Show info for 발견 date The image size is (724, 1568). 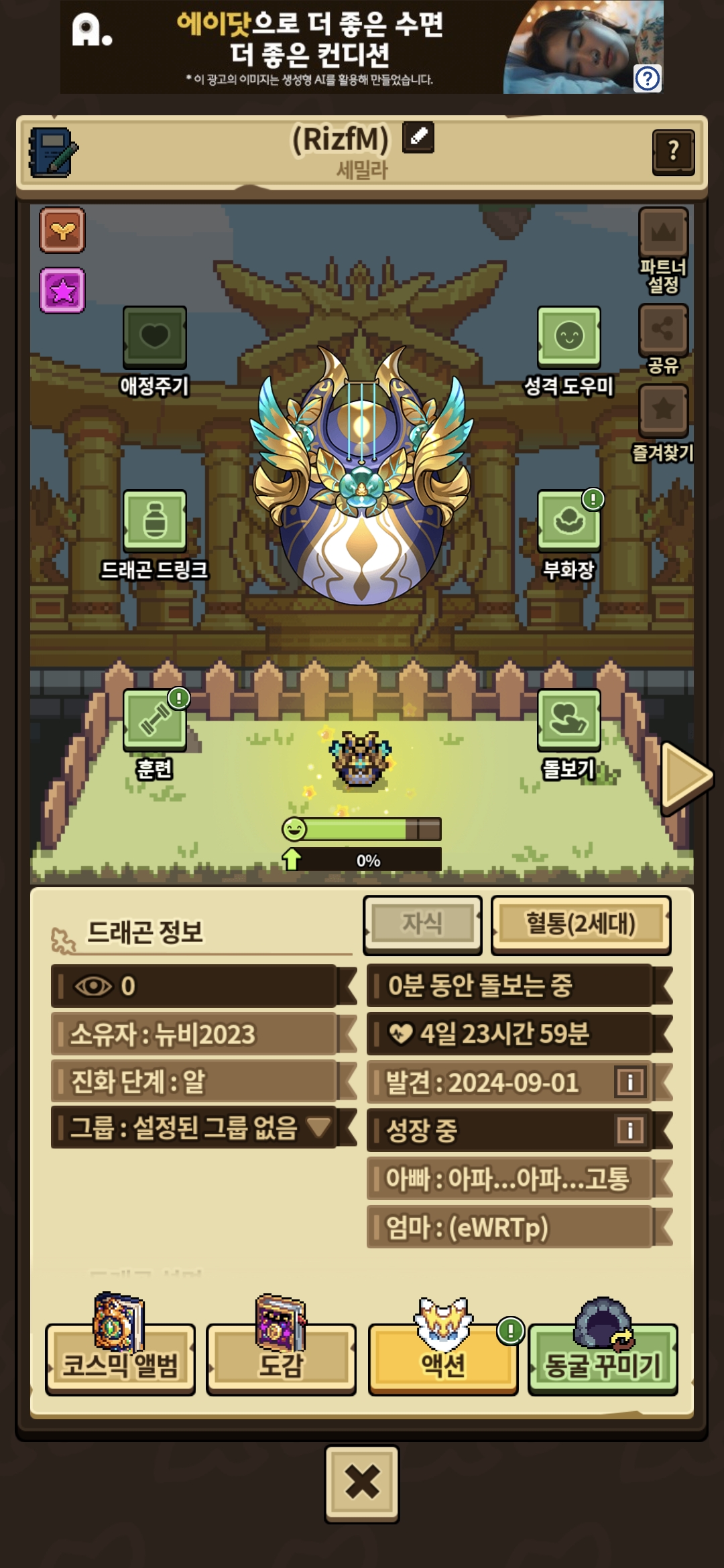[629, 1082]
